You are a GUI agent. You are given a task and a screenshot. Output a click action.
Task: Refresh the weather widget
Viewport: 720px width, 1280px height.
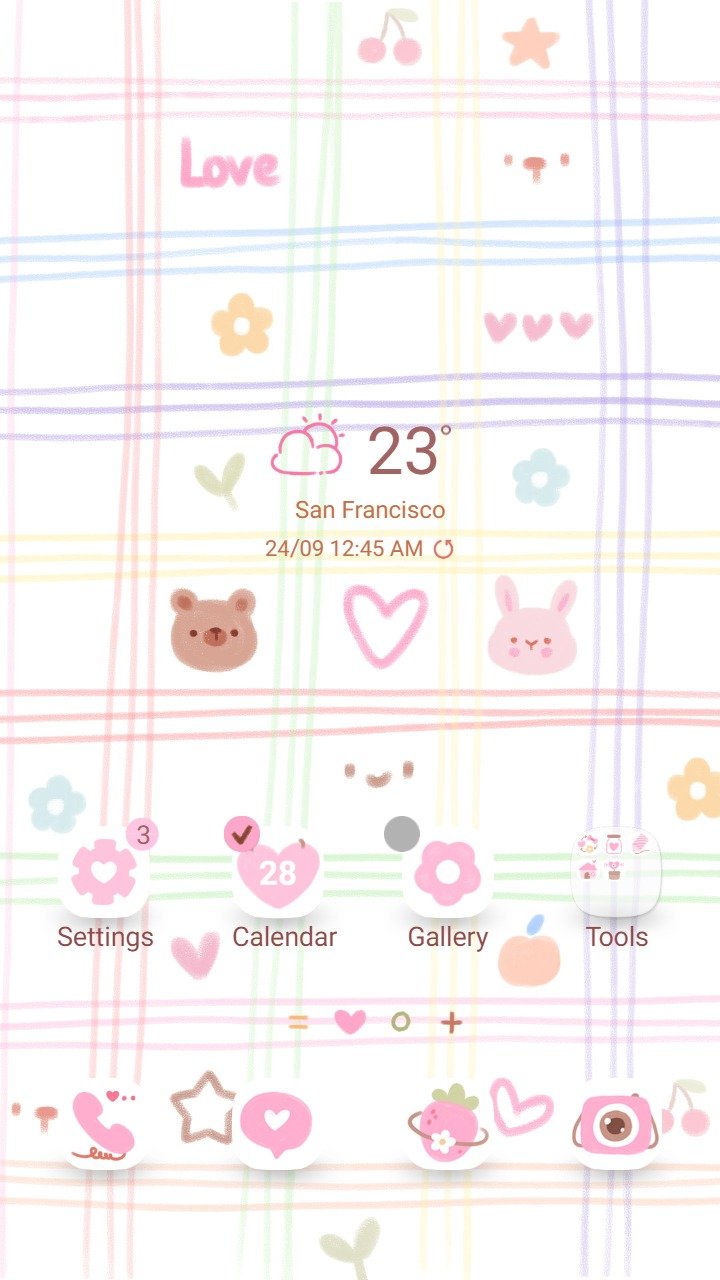pos(443,548)
